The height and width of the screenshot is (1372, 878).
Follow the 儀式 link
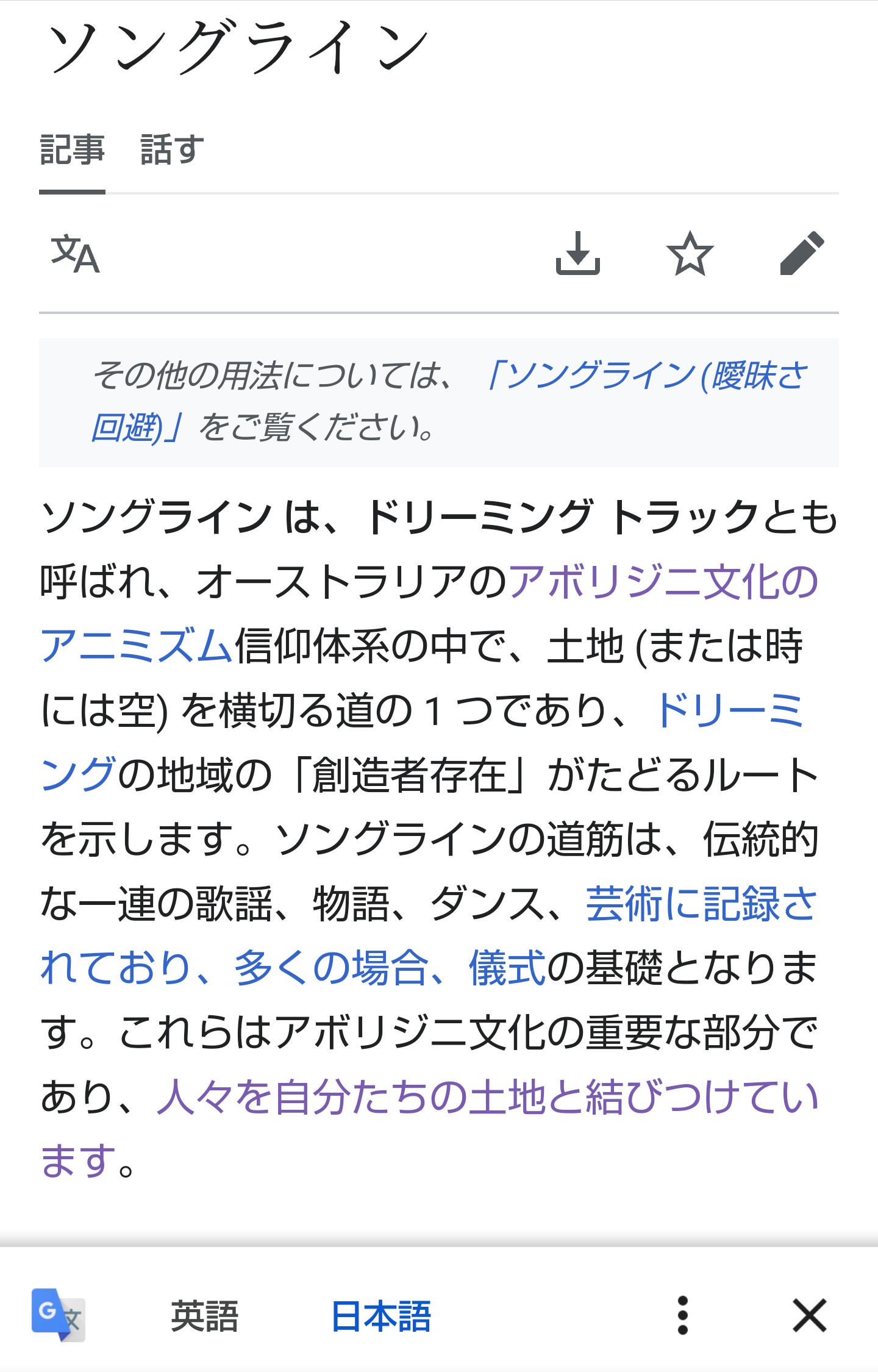pyautogui.click(x=507, y=968)
